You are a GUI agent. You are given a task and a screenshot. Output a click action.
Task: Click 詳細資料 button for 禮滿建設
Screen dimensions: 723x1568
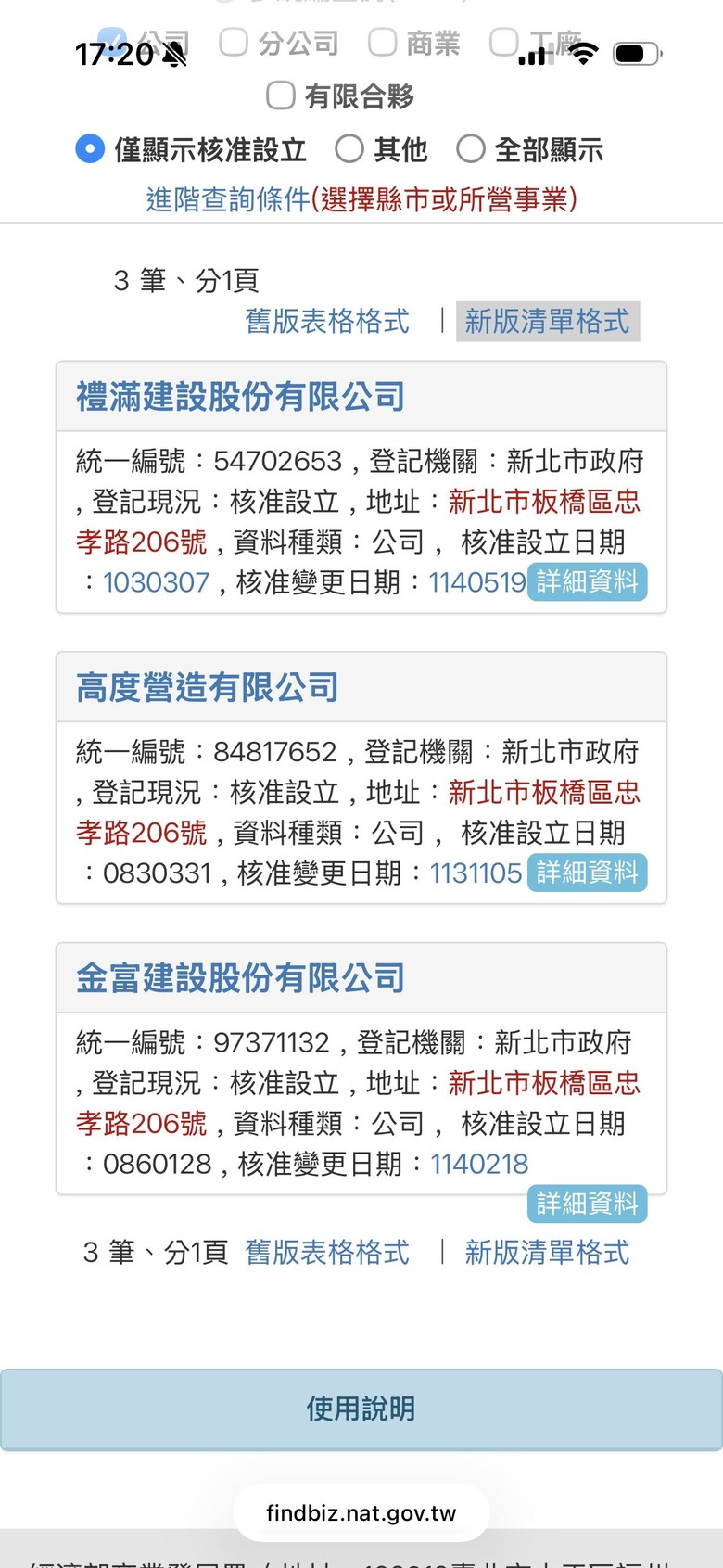[x=588, y=581]
